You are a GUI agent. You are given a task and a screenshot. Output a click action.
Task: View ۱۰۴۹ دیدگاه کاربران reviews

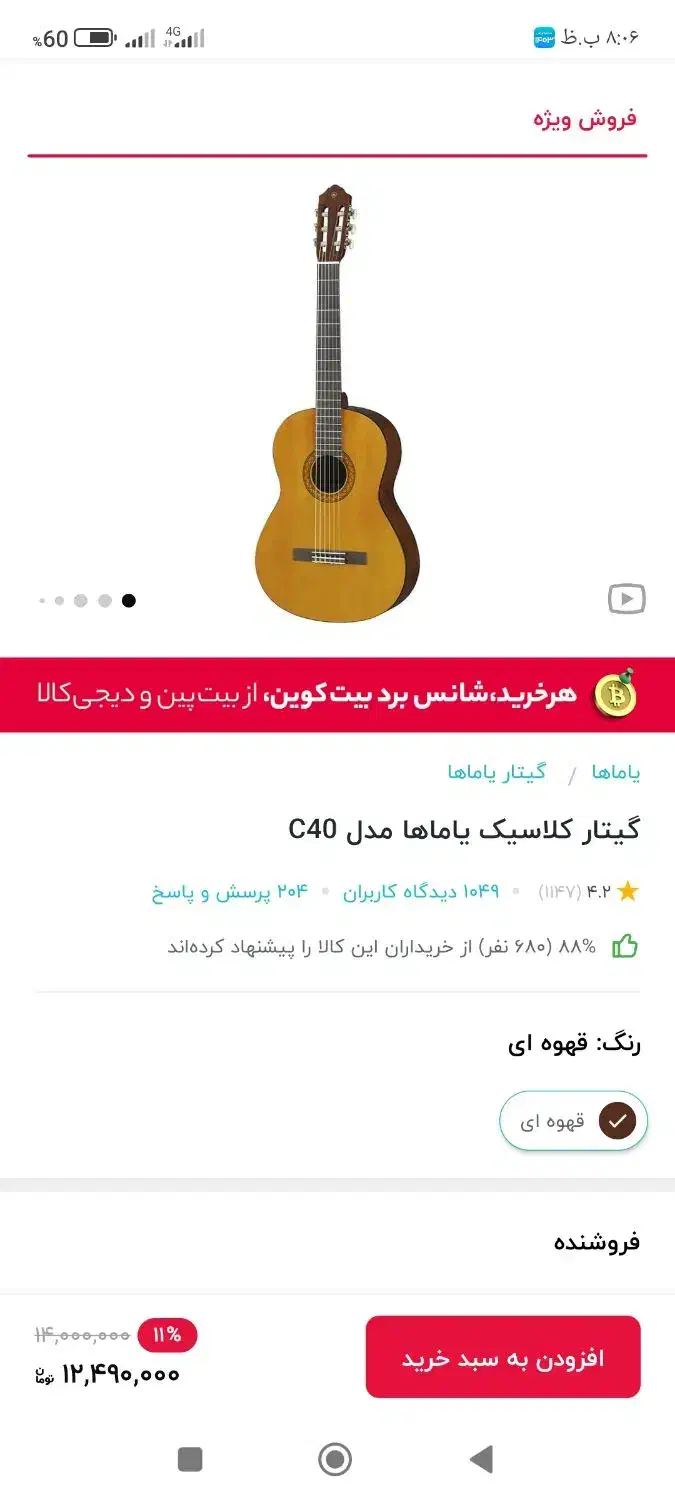point(420,891)
